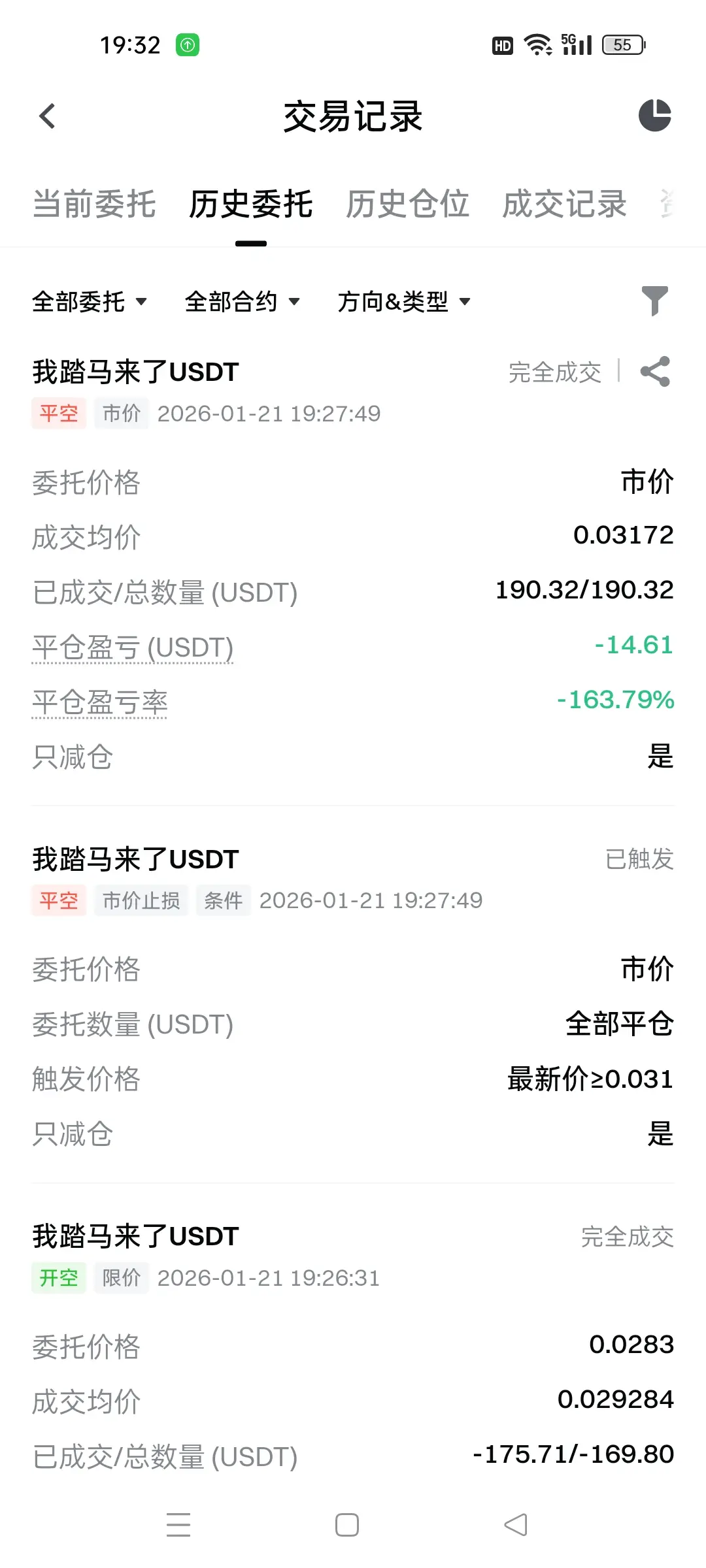Screen dimensions: 706x1568
Task: Open the funnel filter options
Action: click(654, 301)
